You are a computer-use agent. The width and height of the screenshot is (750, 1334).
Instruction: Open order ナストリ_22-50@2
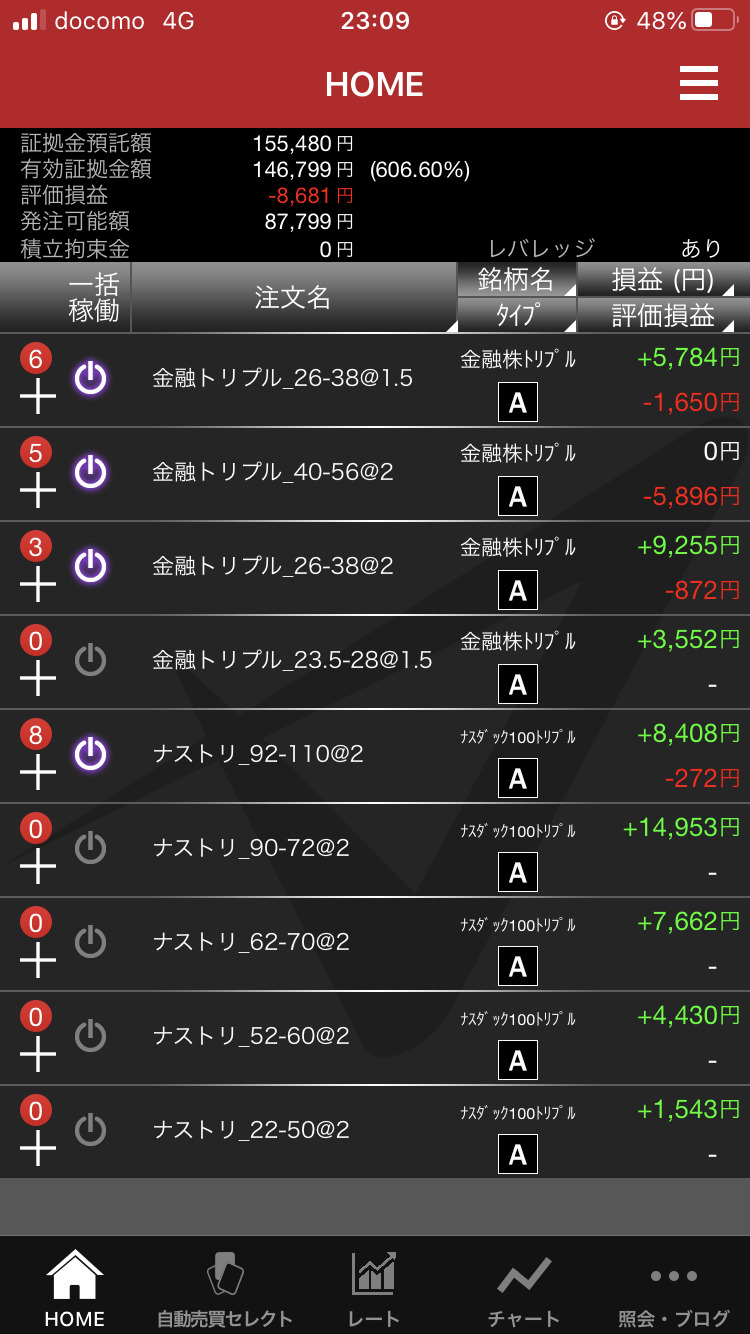(x=251, y=1130)
